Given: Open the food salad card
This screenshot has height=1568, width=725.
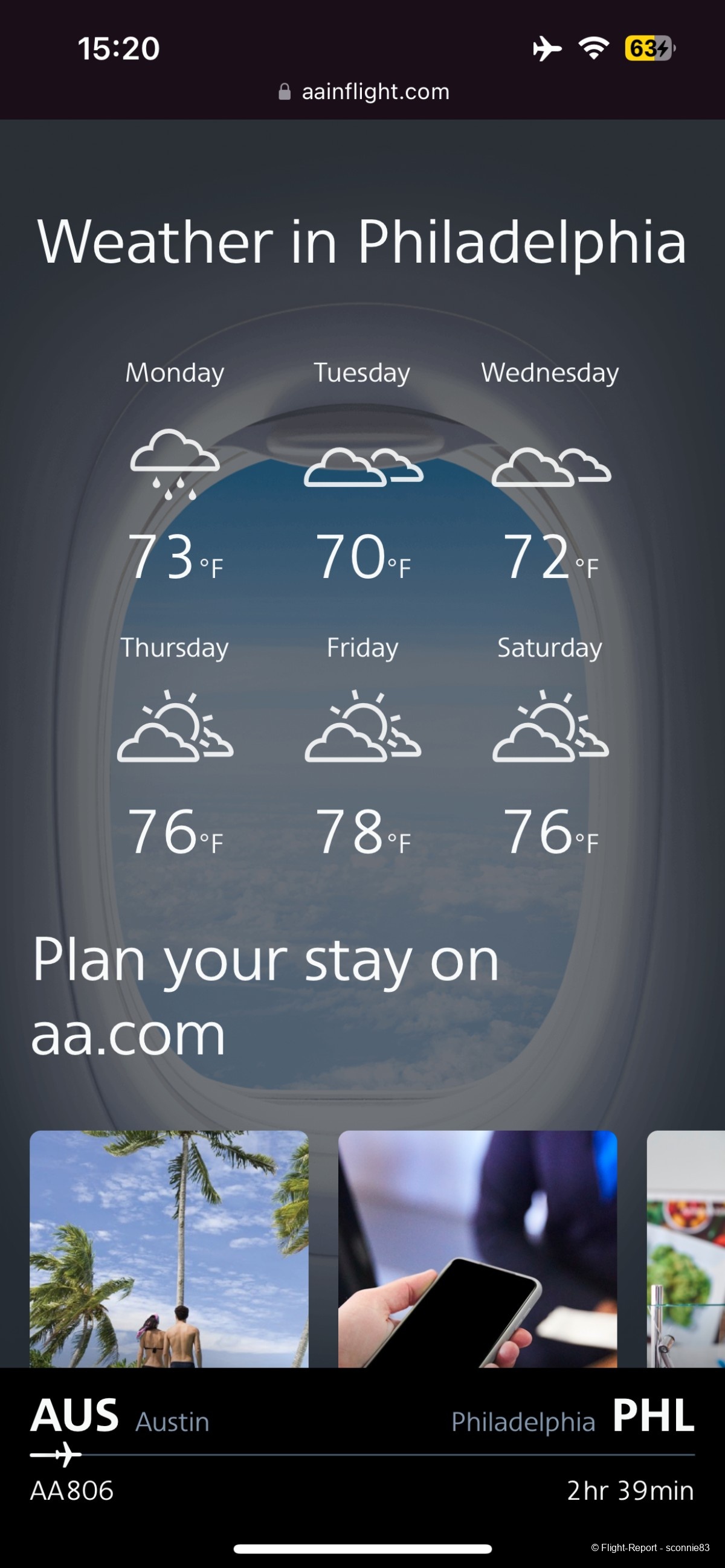Looking at the screenshot, I should (686, 1248).
